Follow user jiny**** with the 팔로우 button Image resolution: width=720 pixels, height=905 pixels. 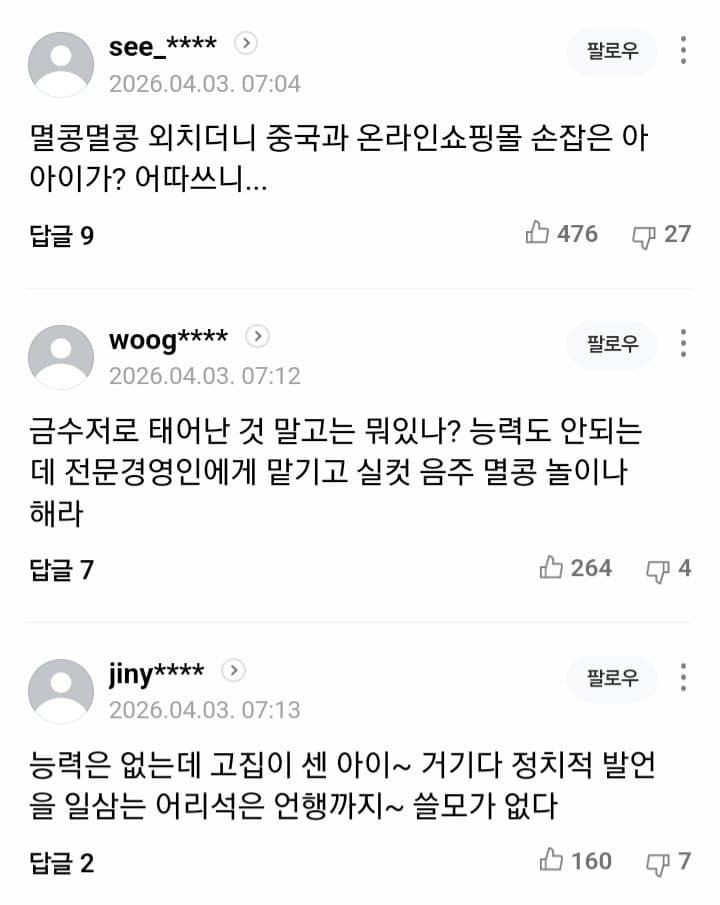612,679
